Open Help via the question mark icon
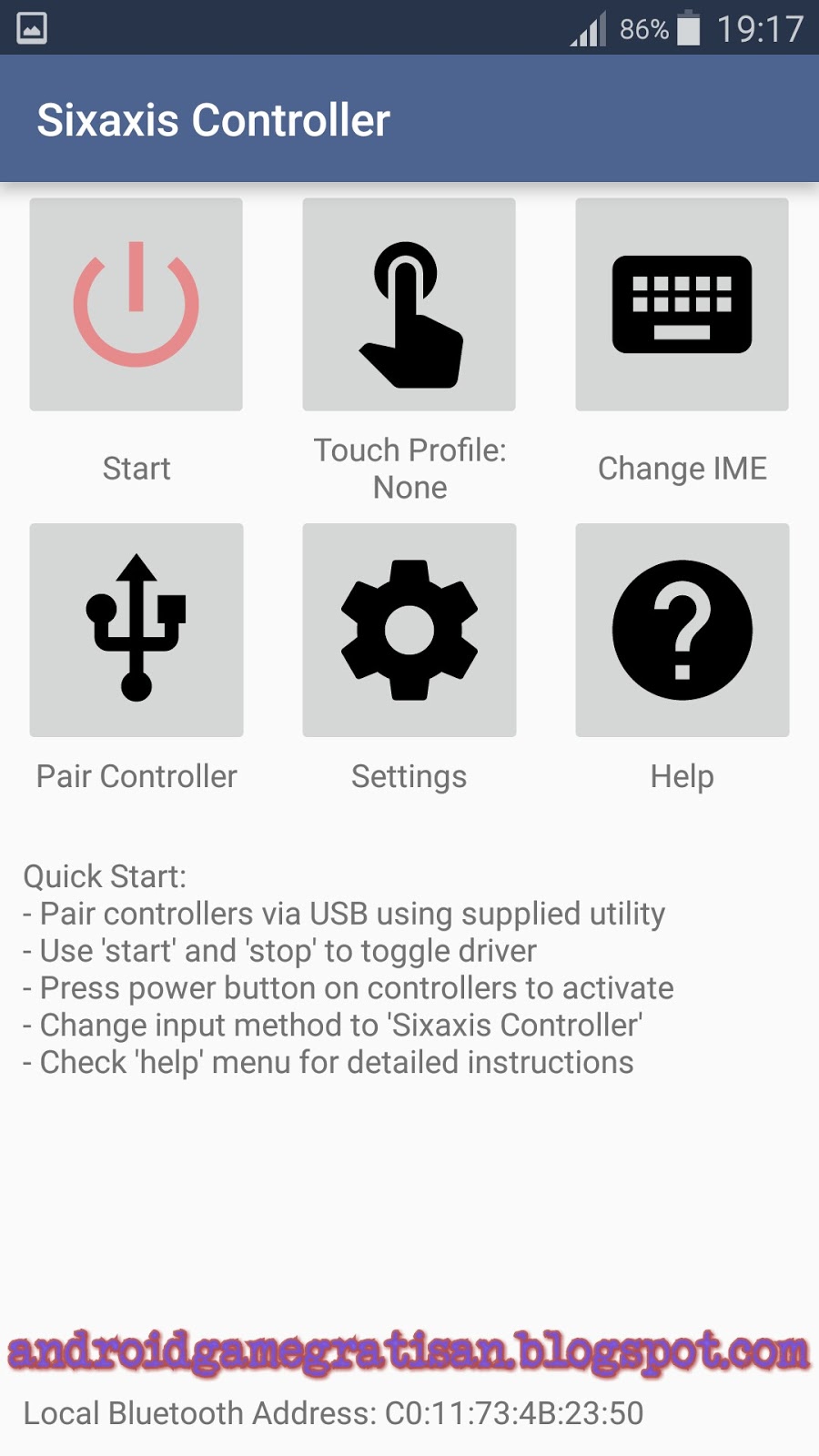819x1456 pixels. tap(682, 630)
